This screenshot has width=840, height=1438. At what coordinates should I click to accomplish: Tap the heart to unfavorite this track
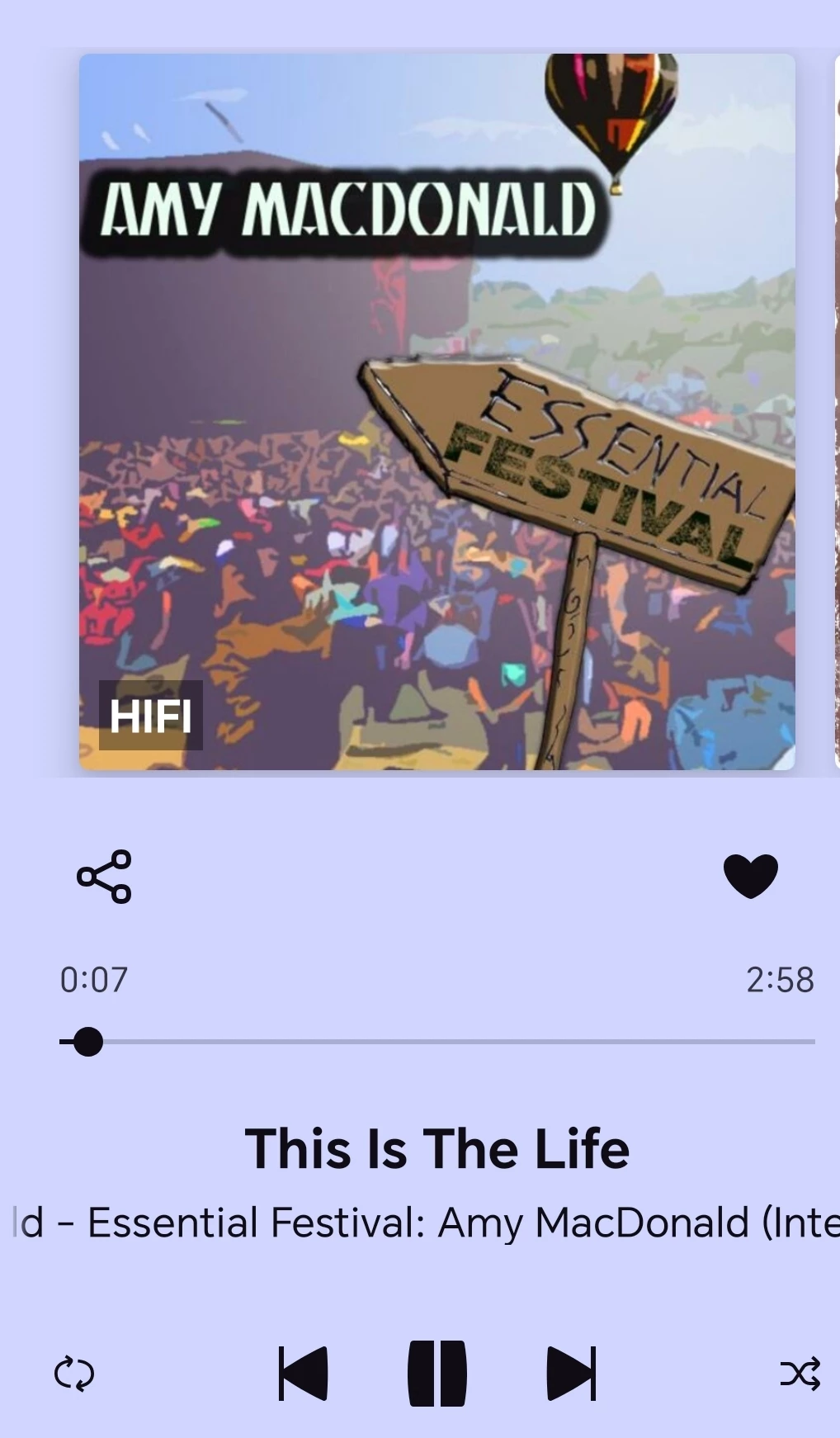coord(750,876)
